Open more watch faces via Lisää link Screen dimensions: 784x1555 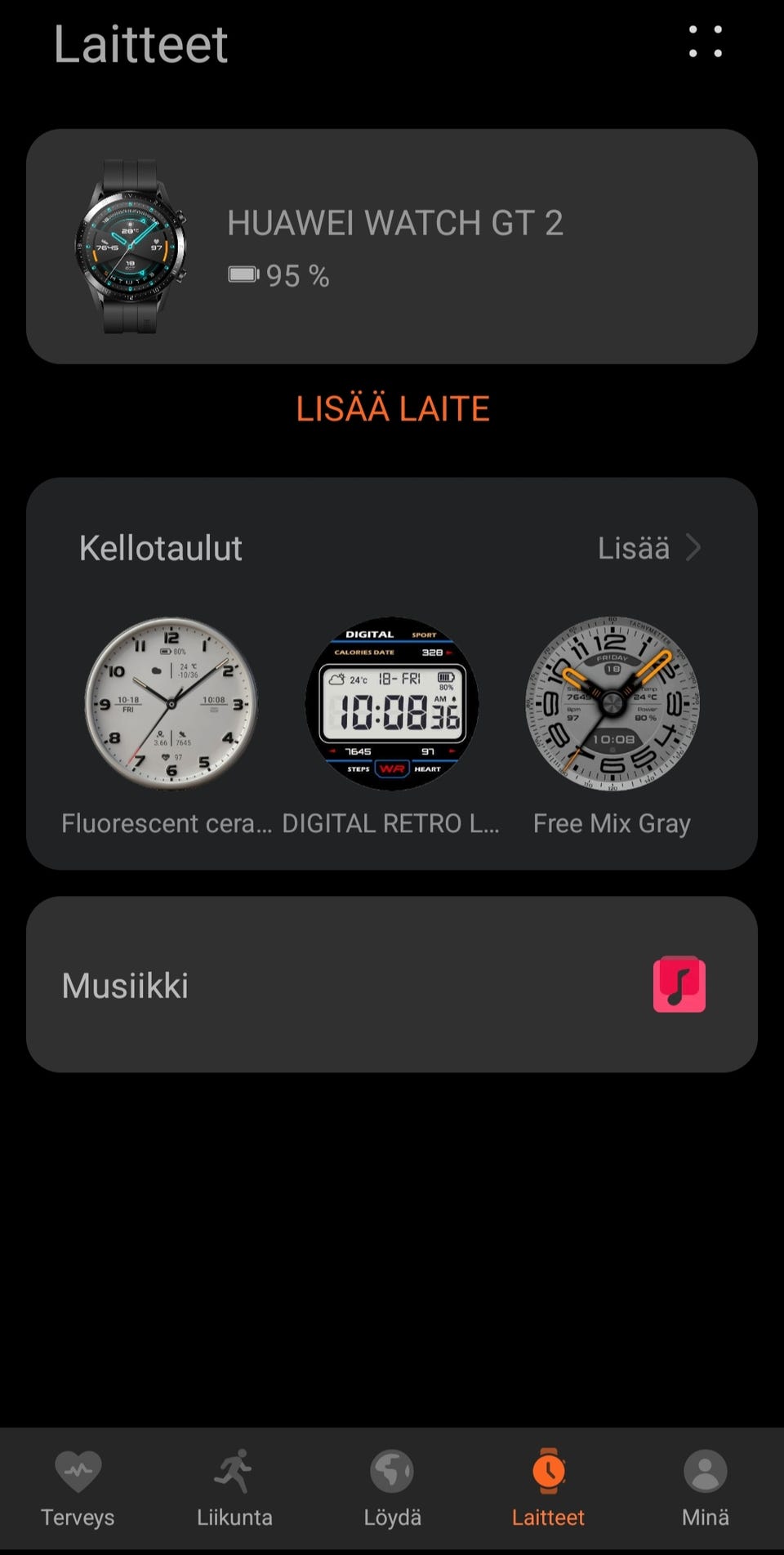click(635, 548)
